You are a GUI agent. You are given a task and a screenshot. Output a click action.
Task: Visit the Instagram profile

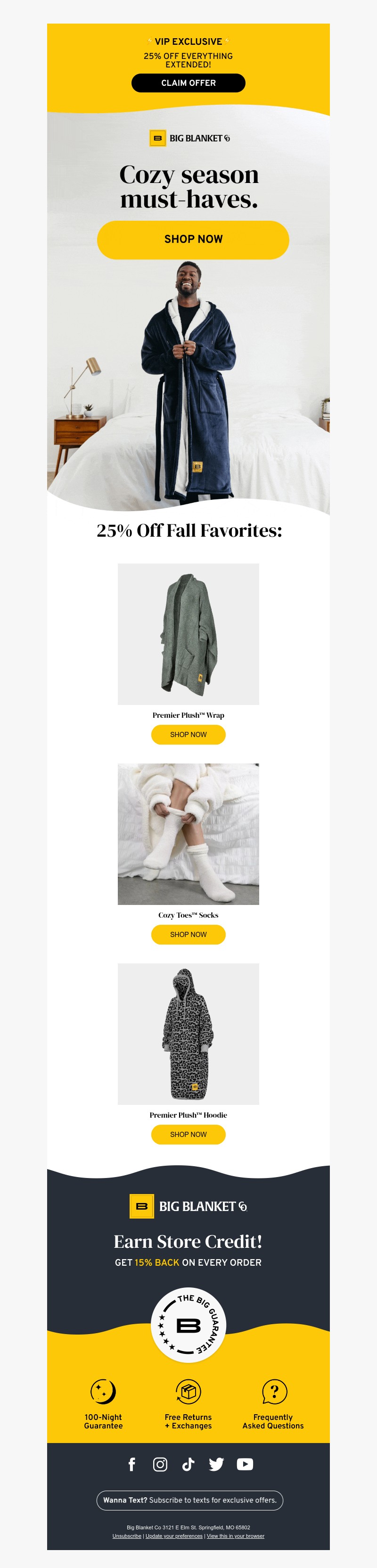pyautogui.click(x=160, y=1464)
